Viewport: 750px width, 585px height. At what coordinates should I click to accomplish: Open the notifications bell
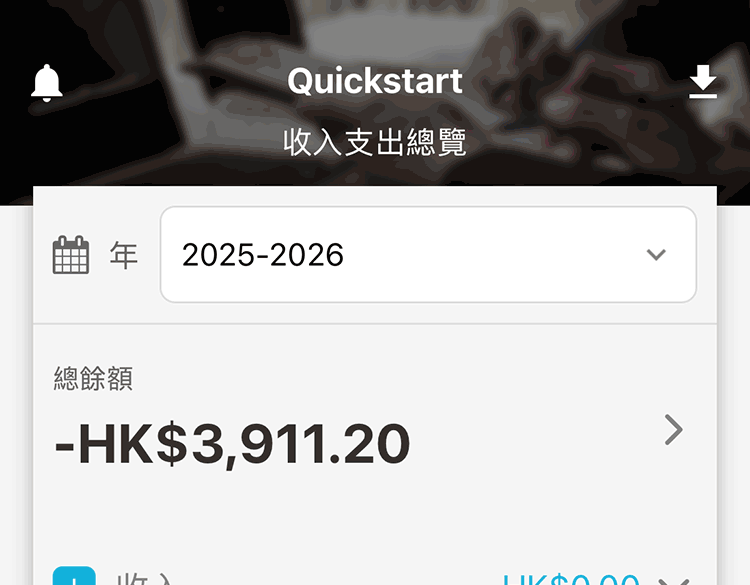[x=47, y=83]
